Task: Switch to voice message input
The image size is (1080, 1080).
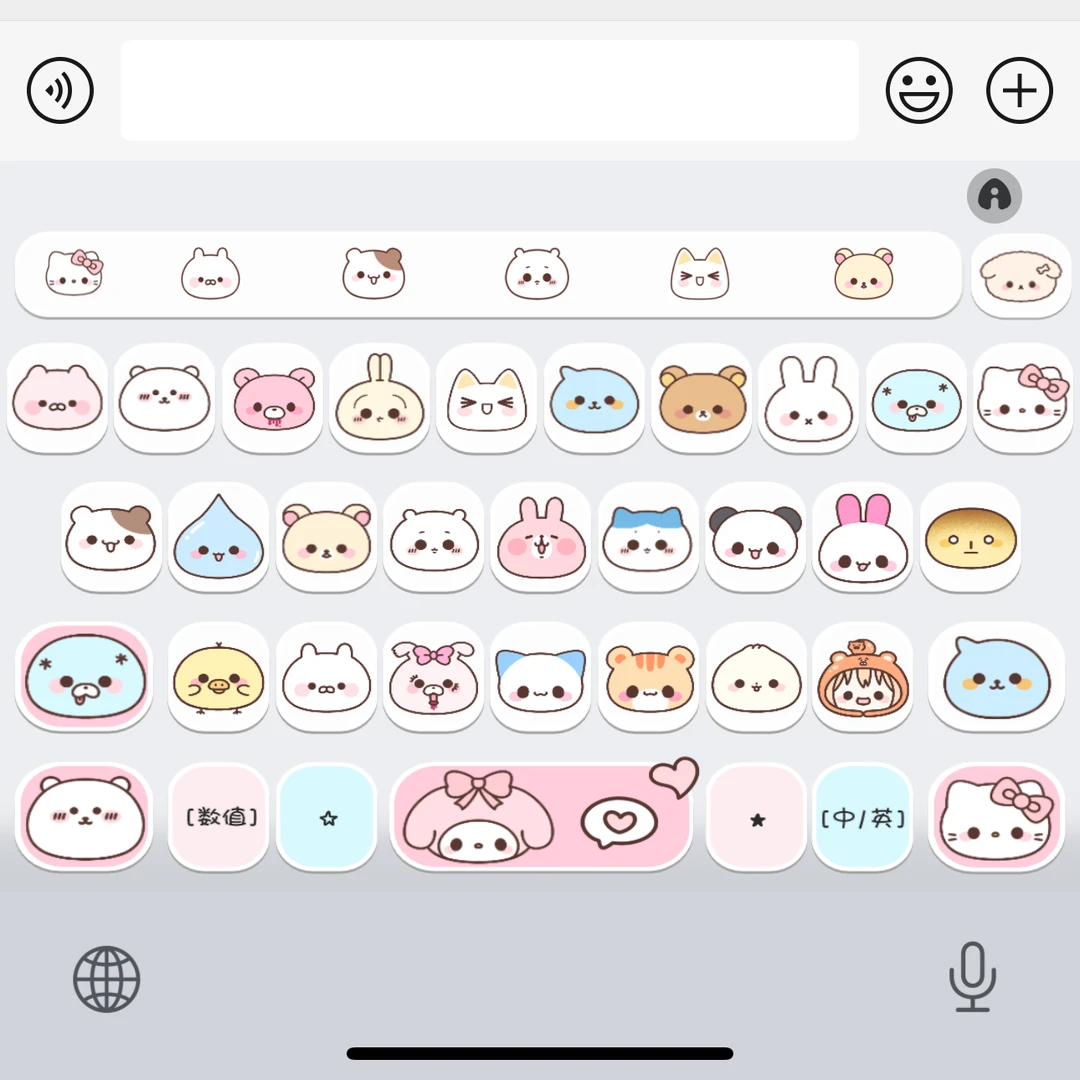Action: 60,91
